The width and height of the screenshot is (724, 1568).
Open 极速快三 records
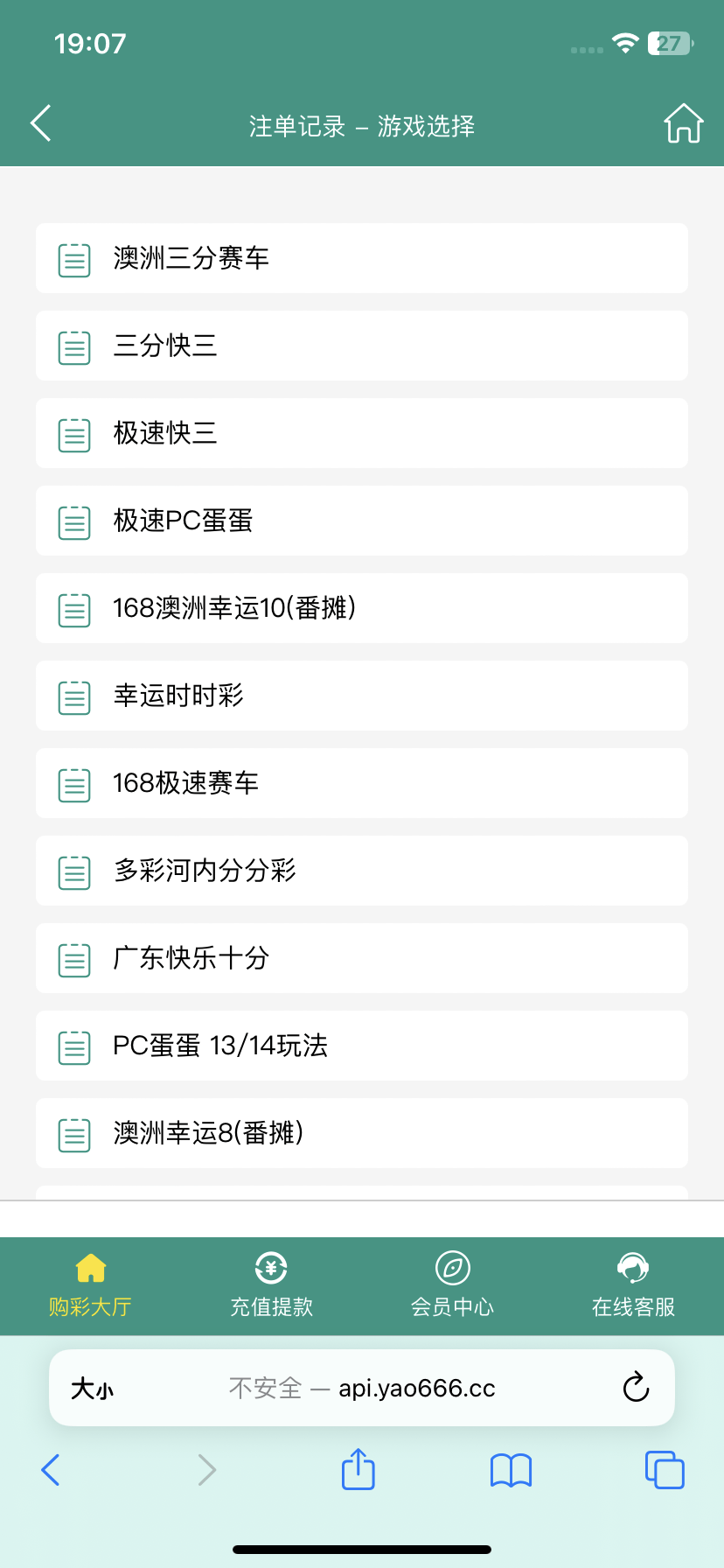point(362,433)
